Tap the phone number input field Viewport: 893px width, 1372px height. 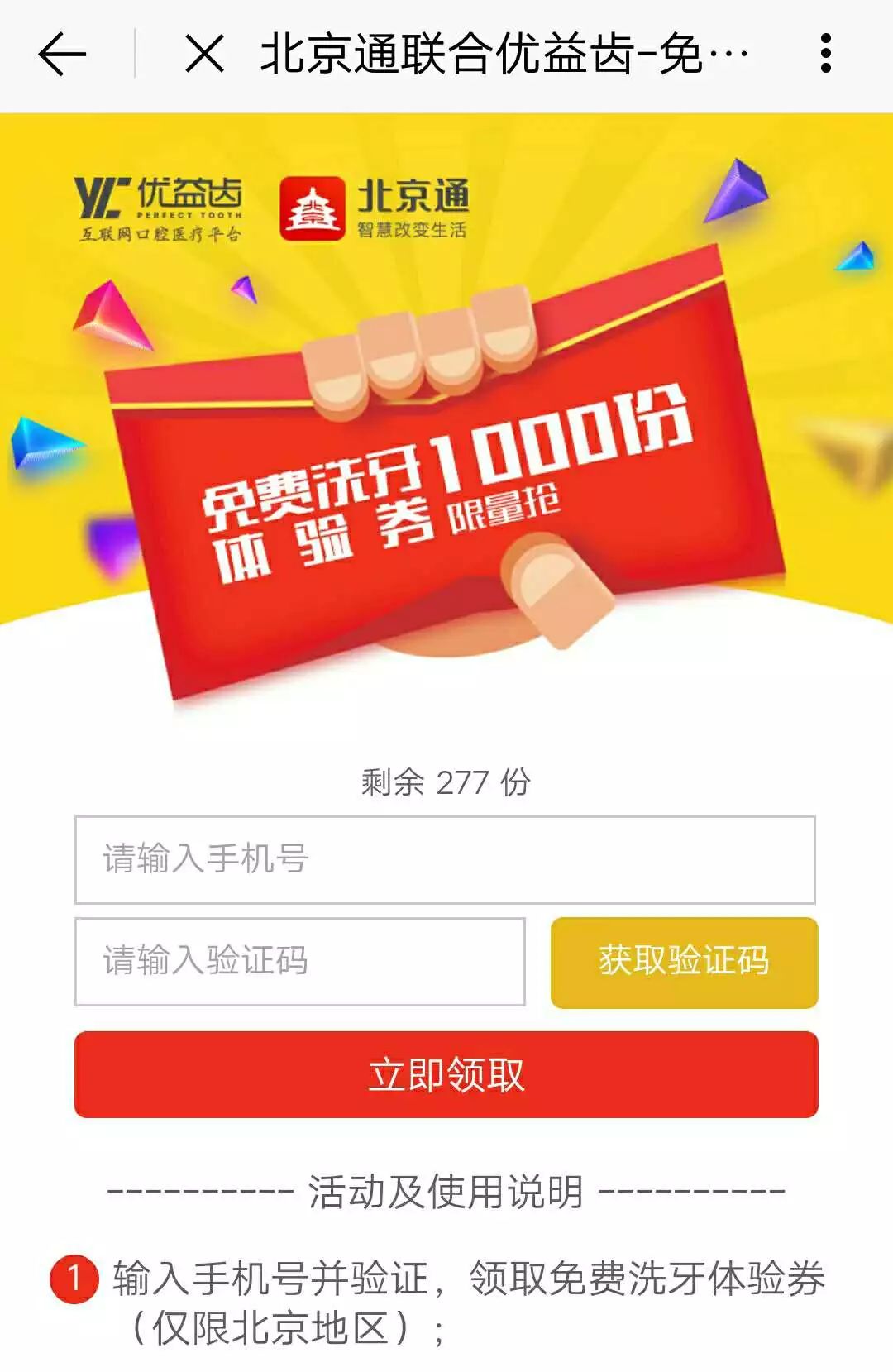pos(445,860)
